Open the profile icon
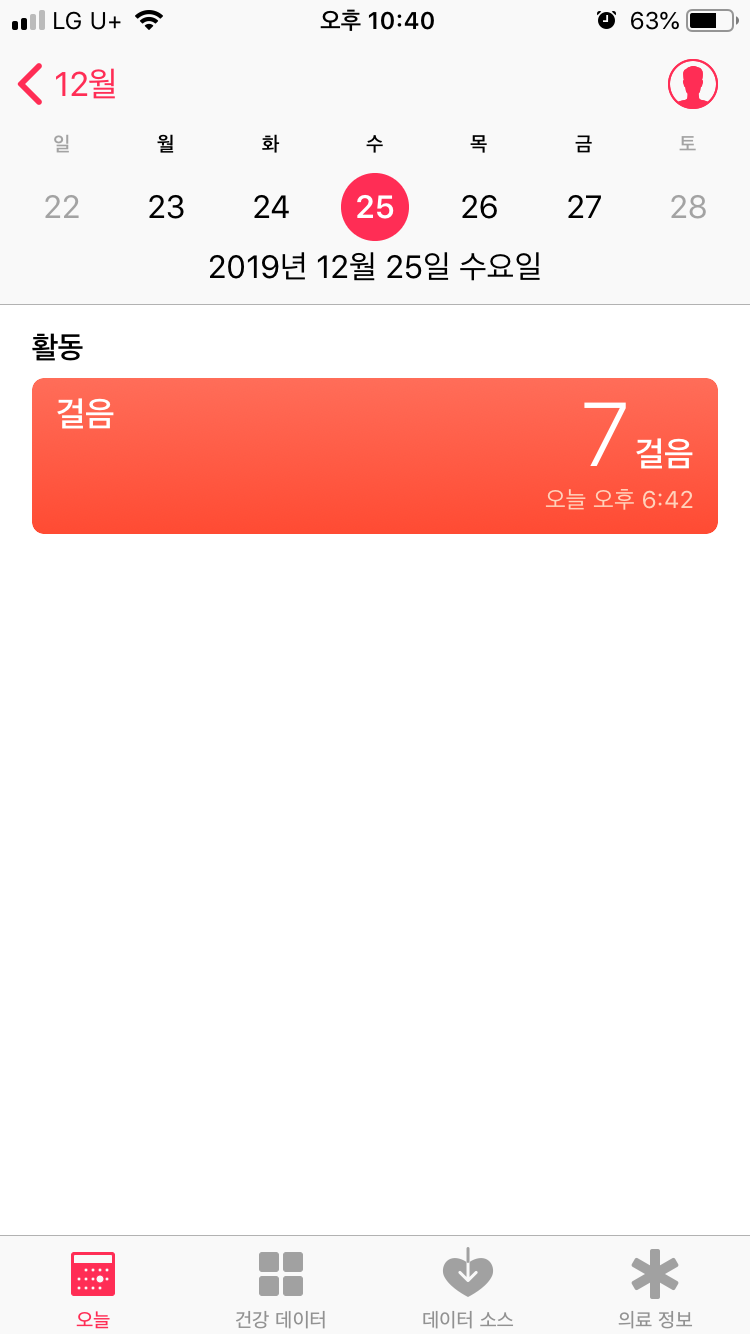 (x=693, y=84)
